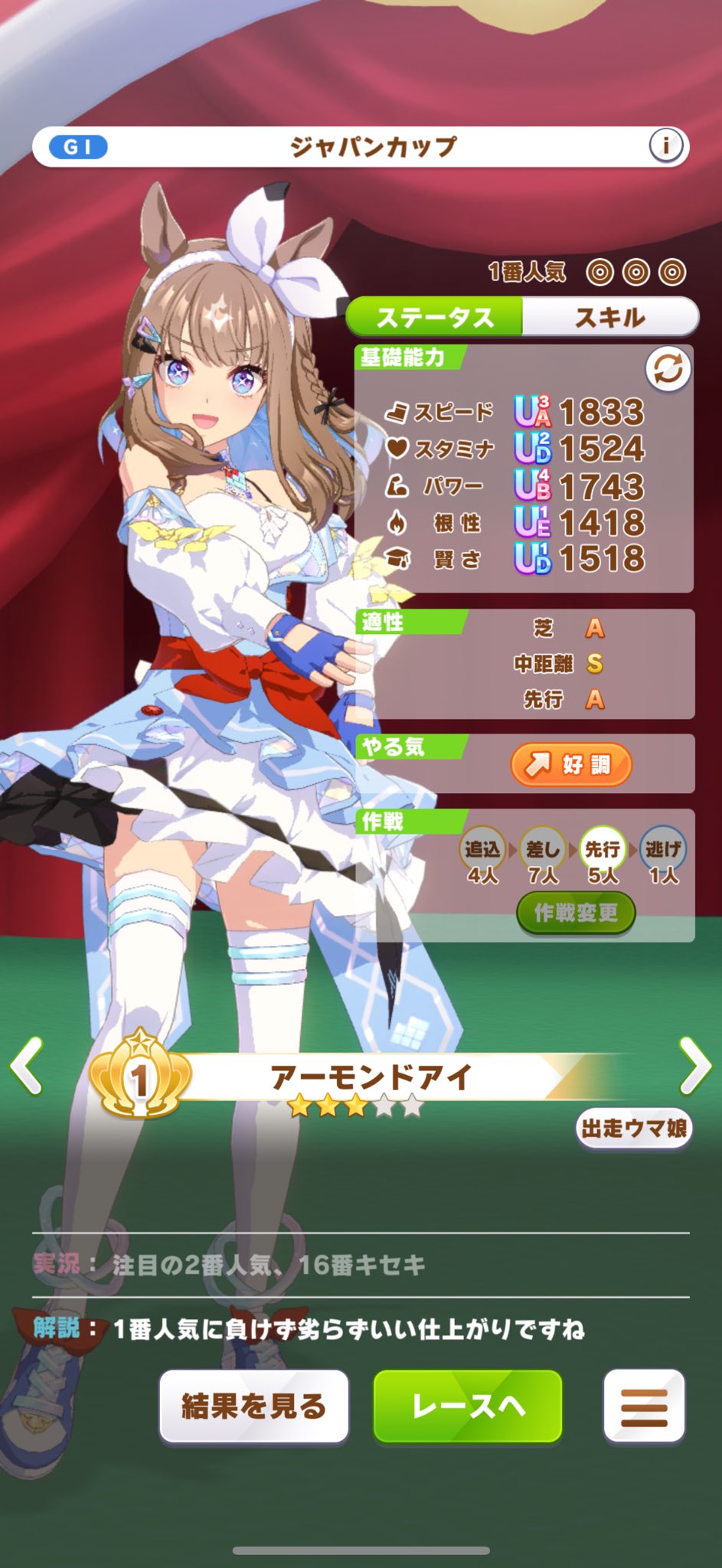
Task: Open the hamburger menu button
Action: pos(644,1406)
